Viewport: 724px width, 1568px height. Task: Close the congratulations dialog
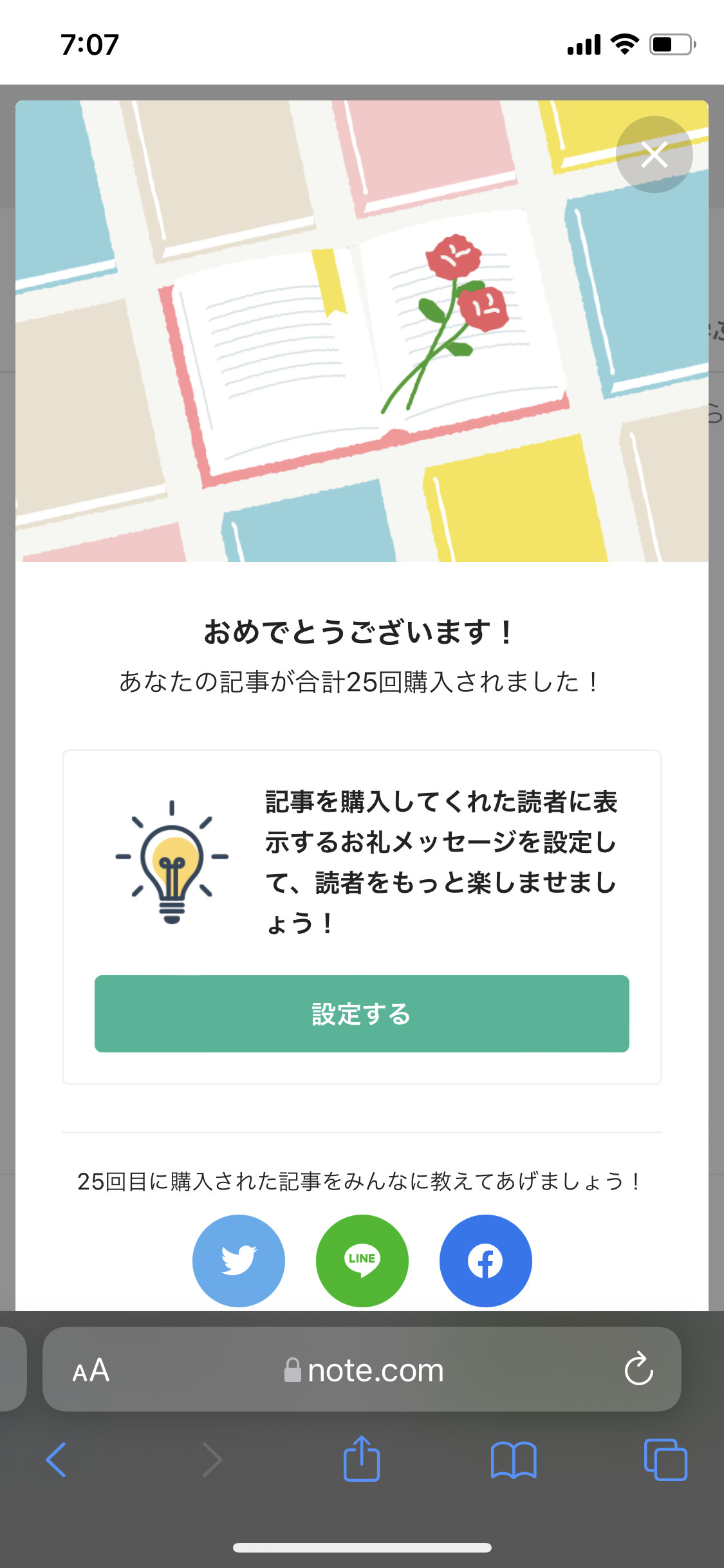tap(654, 154)
